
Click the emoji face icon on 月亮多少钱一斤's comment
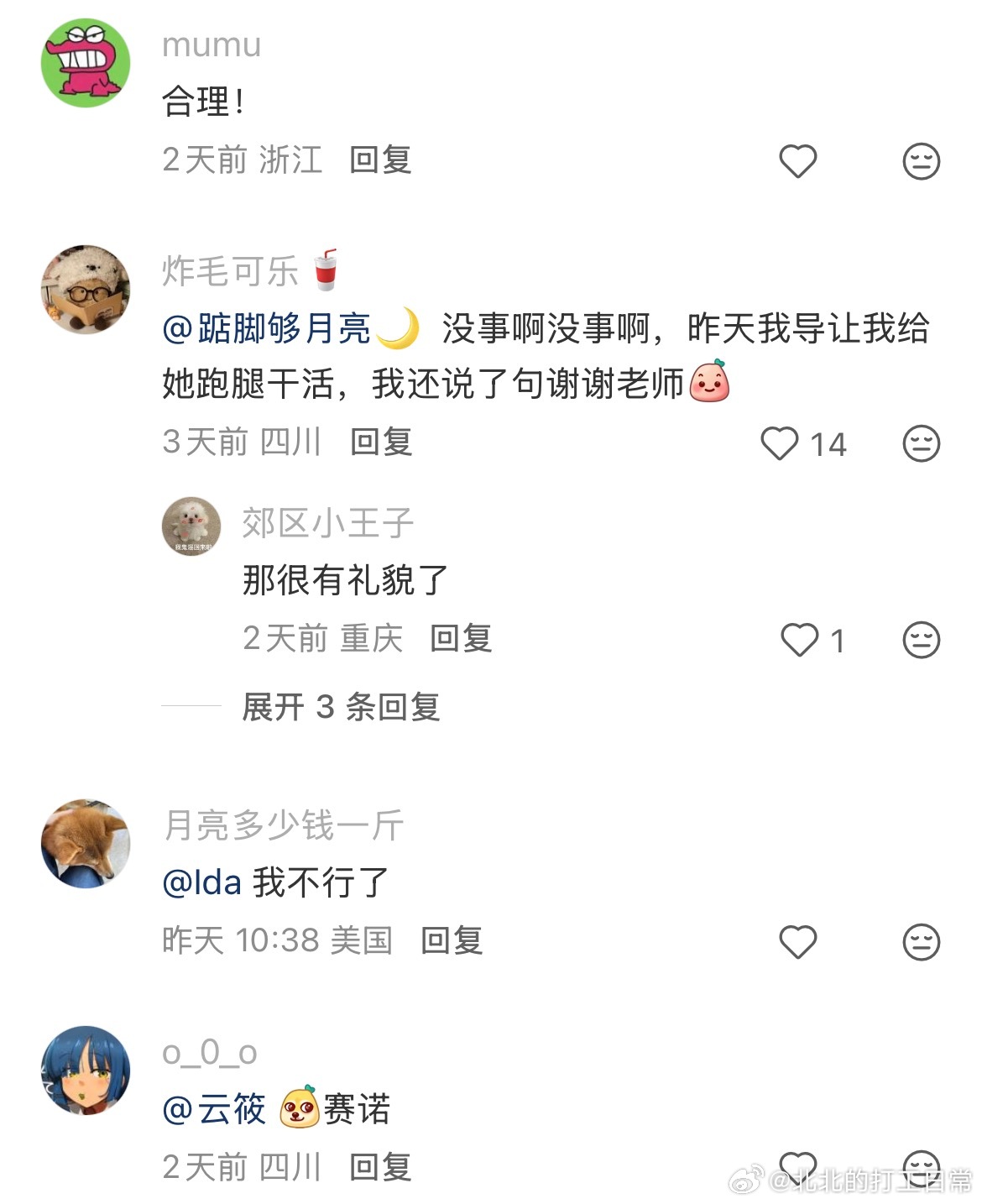pos(920,942)
